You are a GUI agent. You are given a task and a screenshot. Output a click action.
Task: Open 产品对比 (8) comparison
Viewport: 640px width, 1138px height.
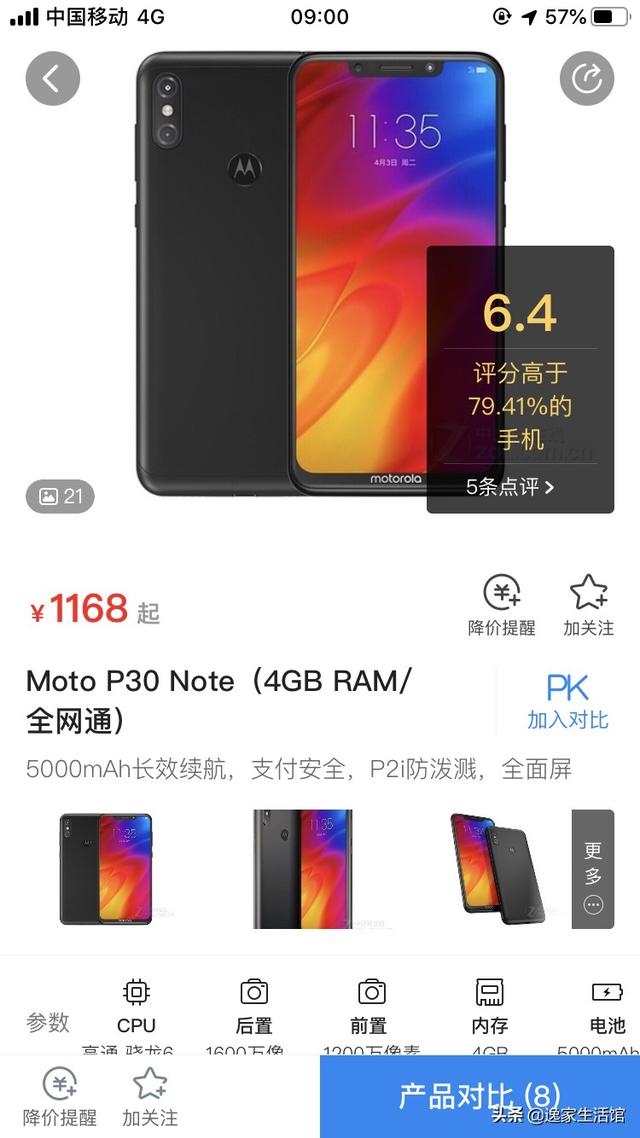479,1096
